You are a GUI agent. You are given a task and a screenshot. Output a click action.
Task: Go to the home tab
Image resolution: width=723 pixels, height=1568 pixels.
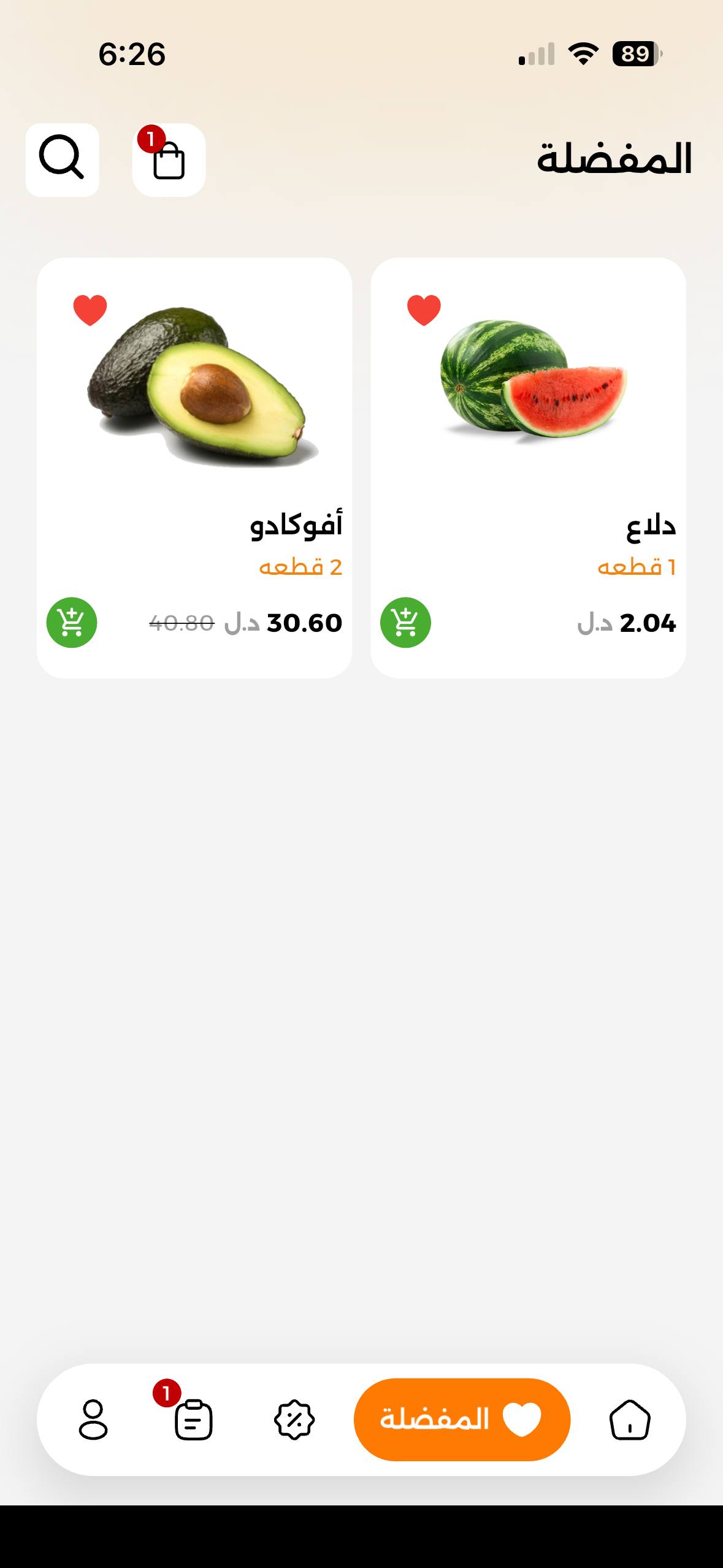pyautogui.click(x=630, y=1420)
